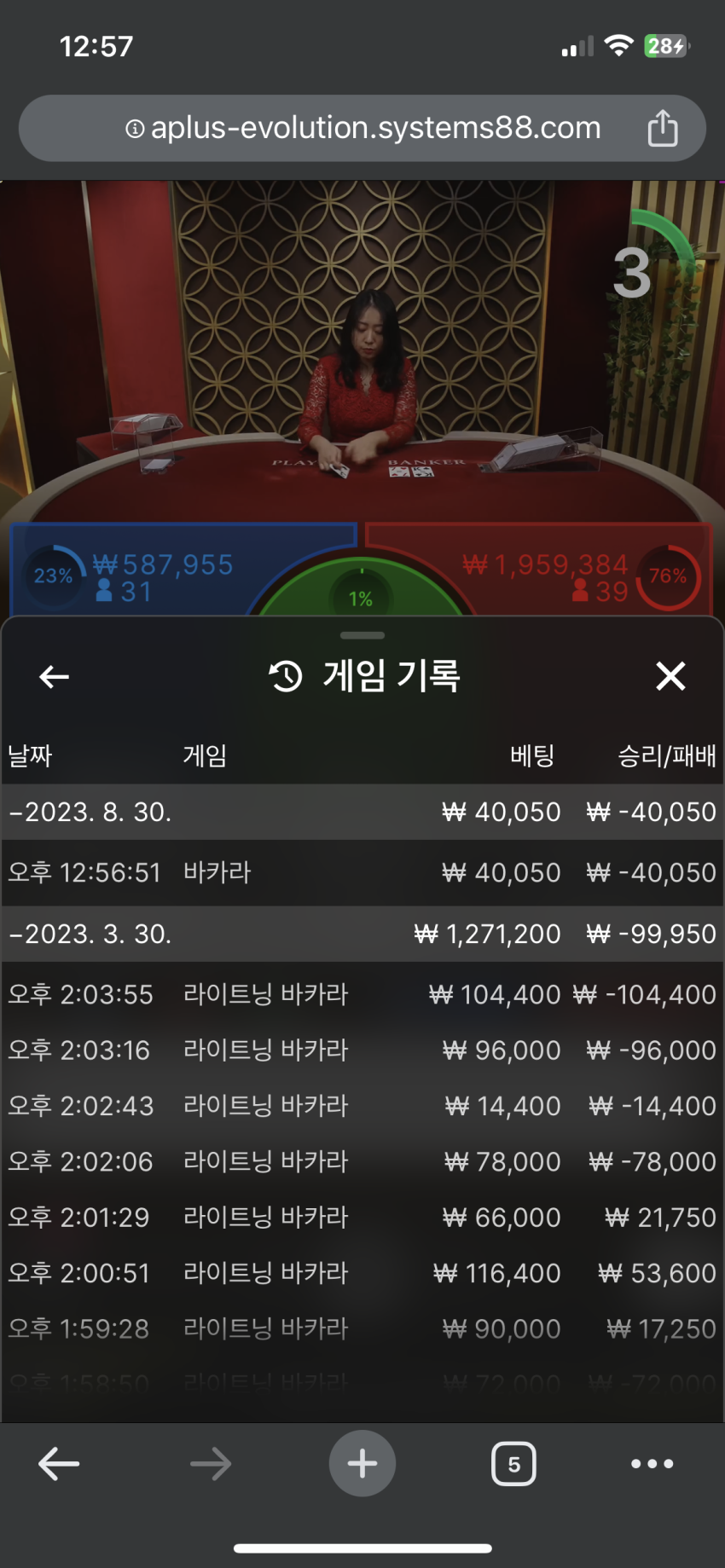Collapse the 2023. 8. 30. date group
Viewport: 725px width, 1568px height.
362,812
